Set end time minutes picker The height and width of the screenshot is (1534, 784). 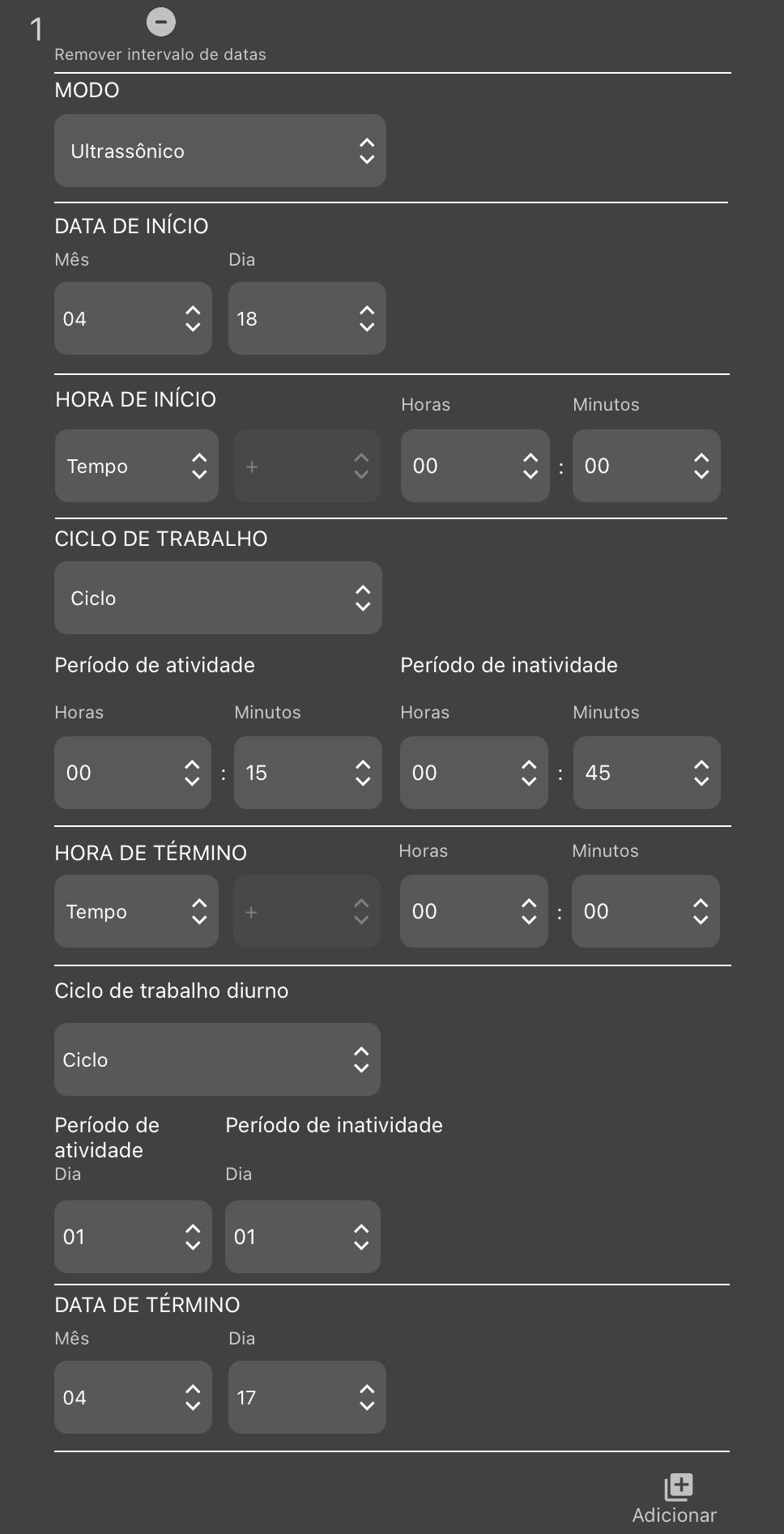click(x=645, y=911)
